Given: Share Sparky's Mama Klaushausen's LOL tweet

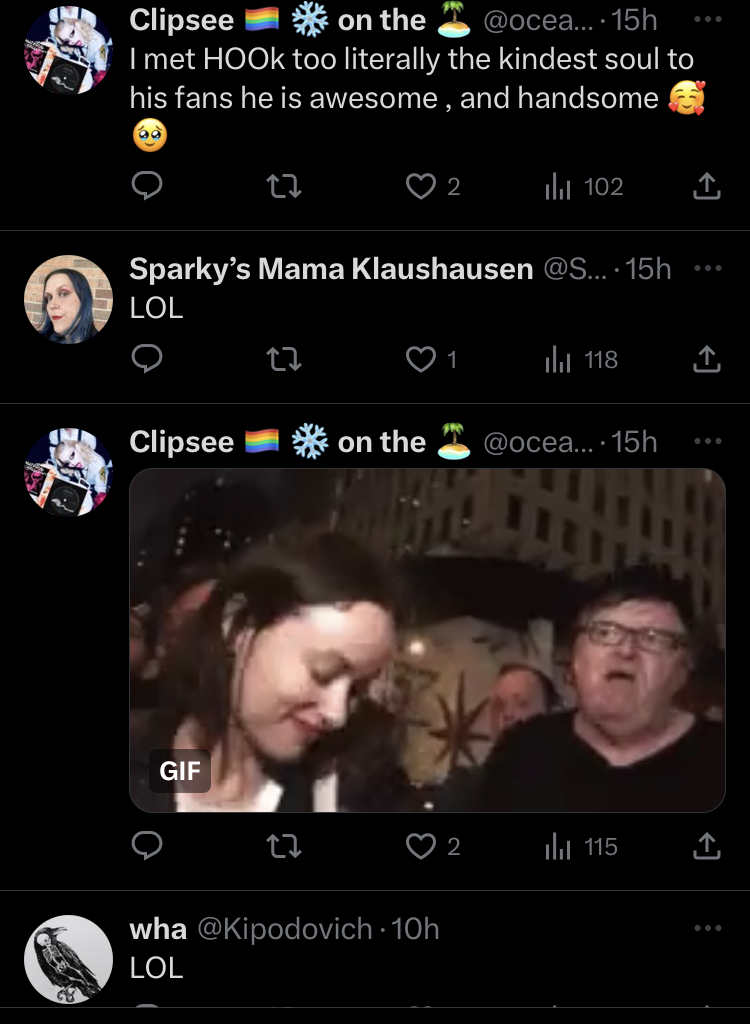Looking at the screenshot, I should point(707,359).
